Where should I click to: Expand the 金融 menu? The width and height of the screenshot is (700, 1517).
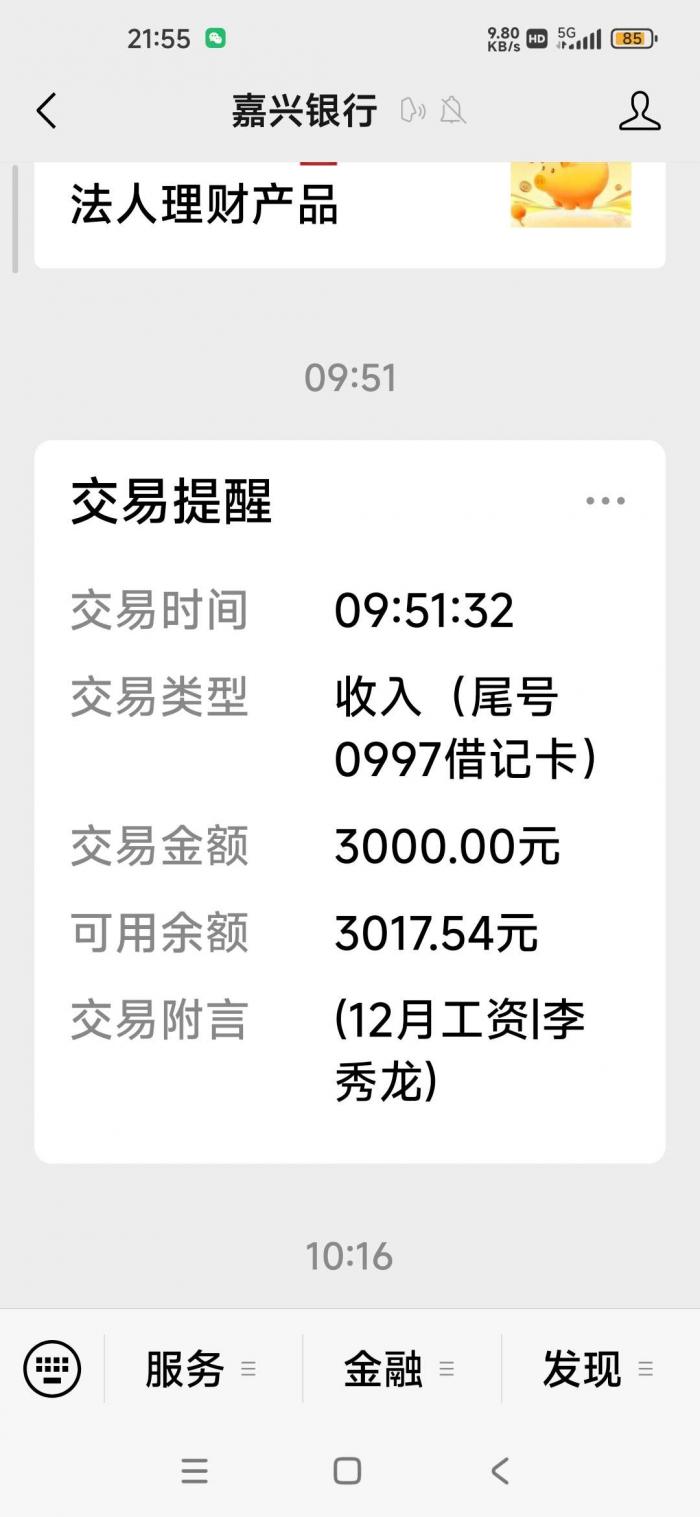pos(400,1369)
